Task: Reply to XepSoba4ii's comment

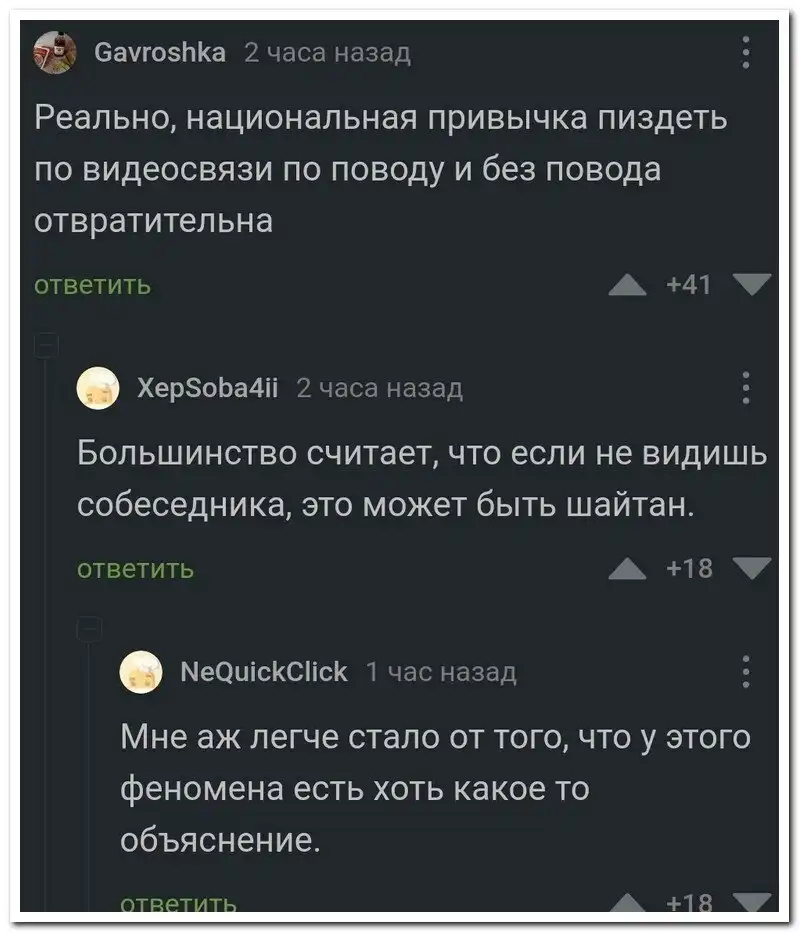Action: point(136,570)
